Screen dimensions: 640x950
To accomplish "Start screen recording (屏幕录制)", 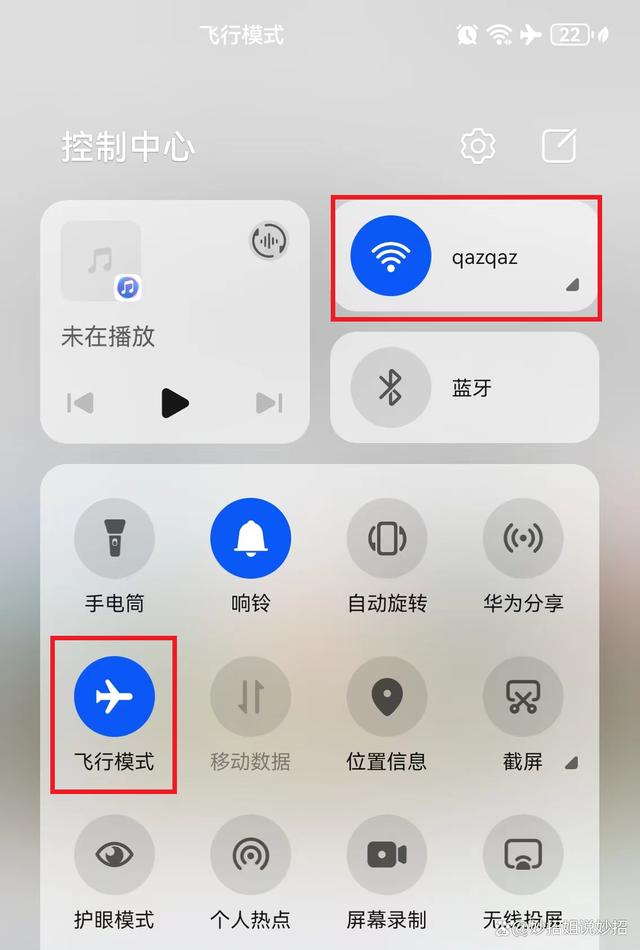I will click(386, 855).
